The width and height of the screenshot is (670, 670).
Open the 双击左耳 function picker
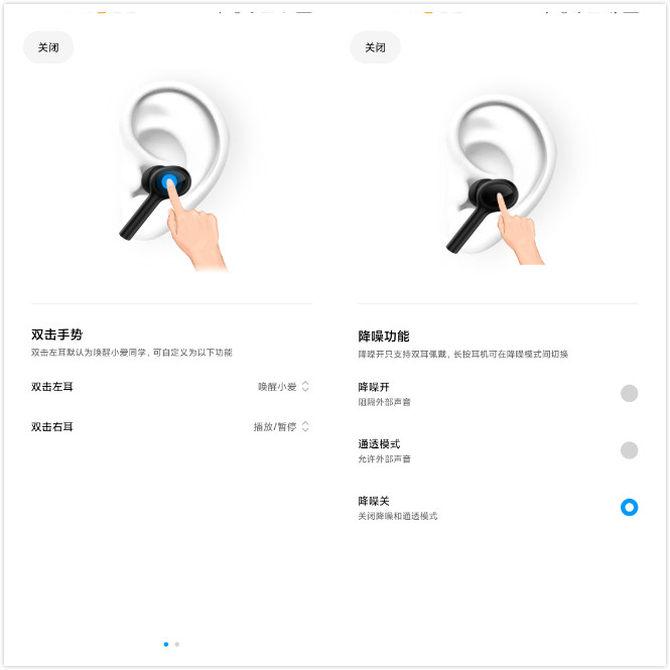[283, 386]
